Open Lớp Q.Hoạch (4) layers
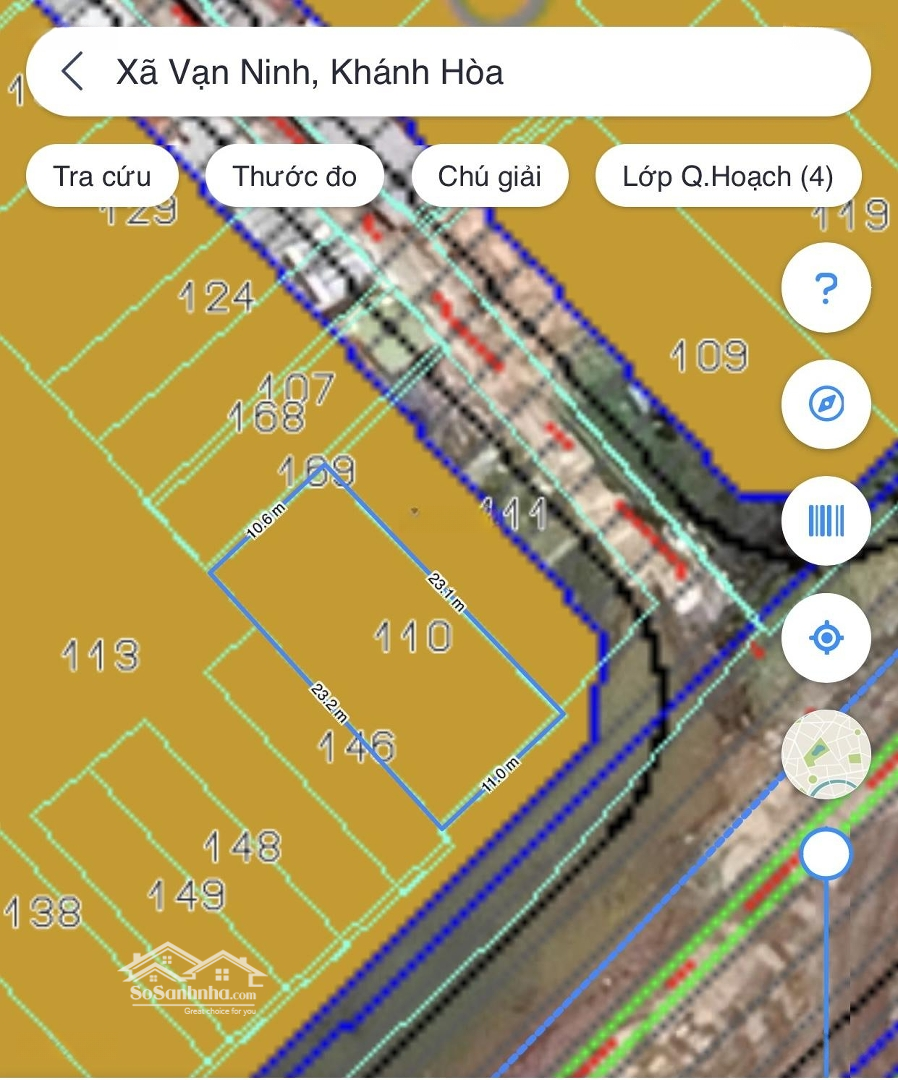898x1080 pixels. point(727,176)
